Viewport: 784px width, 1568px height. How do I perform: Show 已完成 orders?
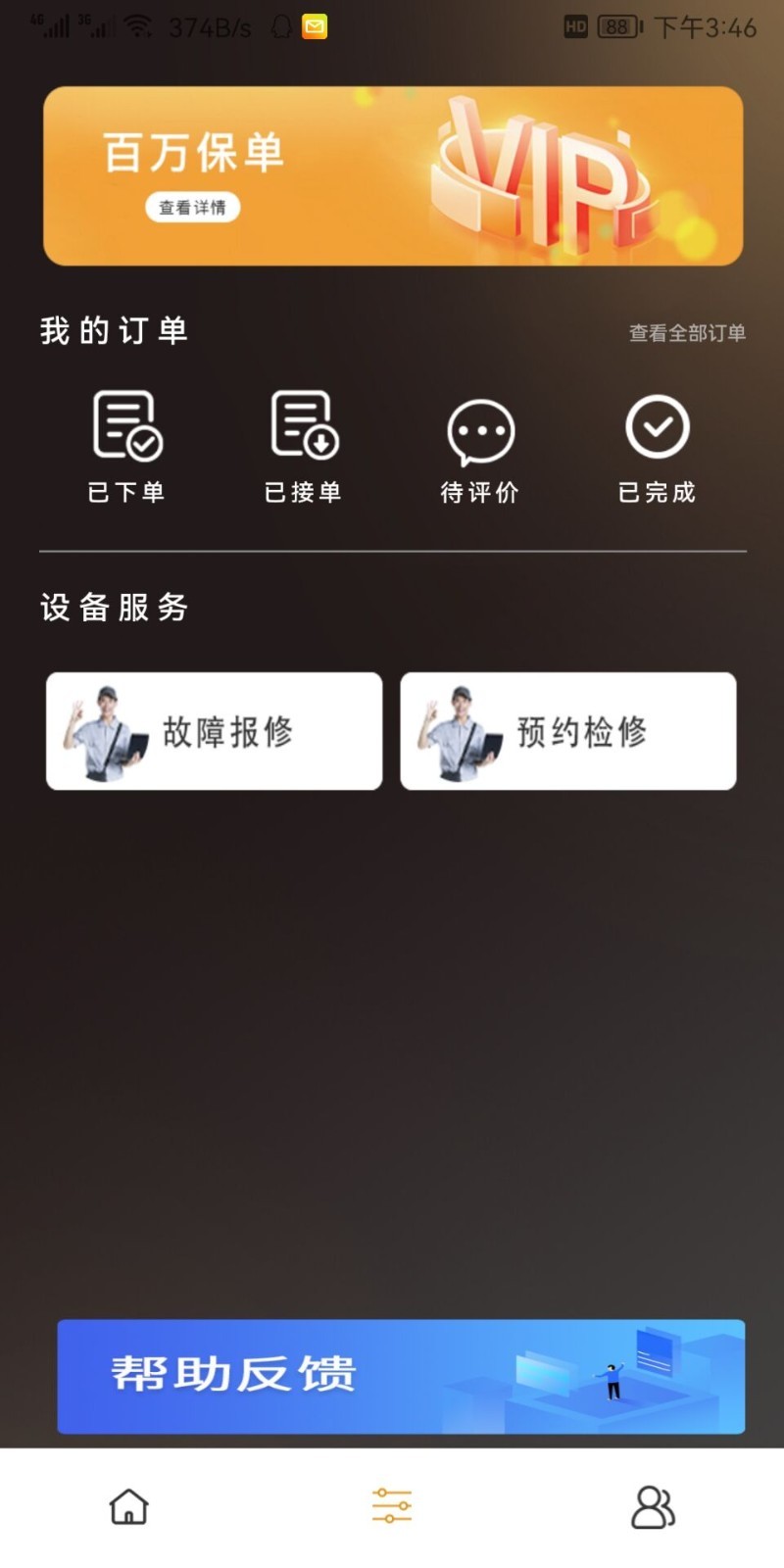pyautogui.click(x=658, y=449)
